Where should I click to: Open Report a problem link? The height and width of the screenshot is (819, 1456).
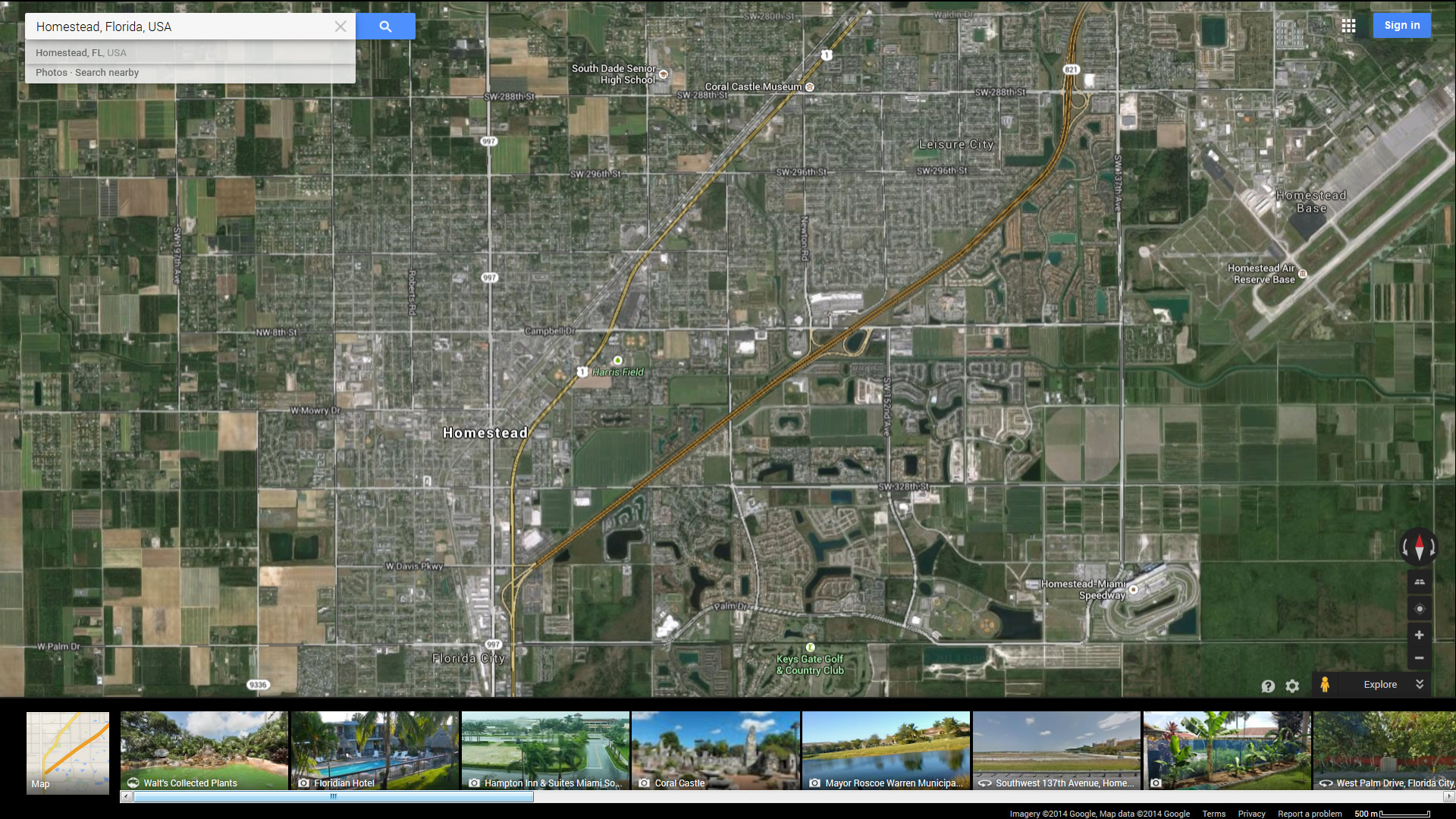point(1310,814)
